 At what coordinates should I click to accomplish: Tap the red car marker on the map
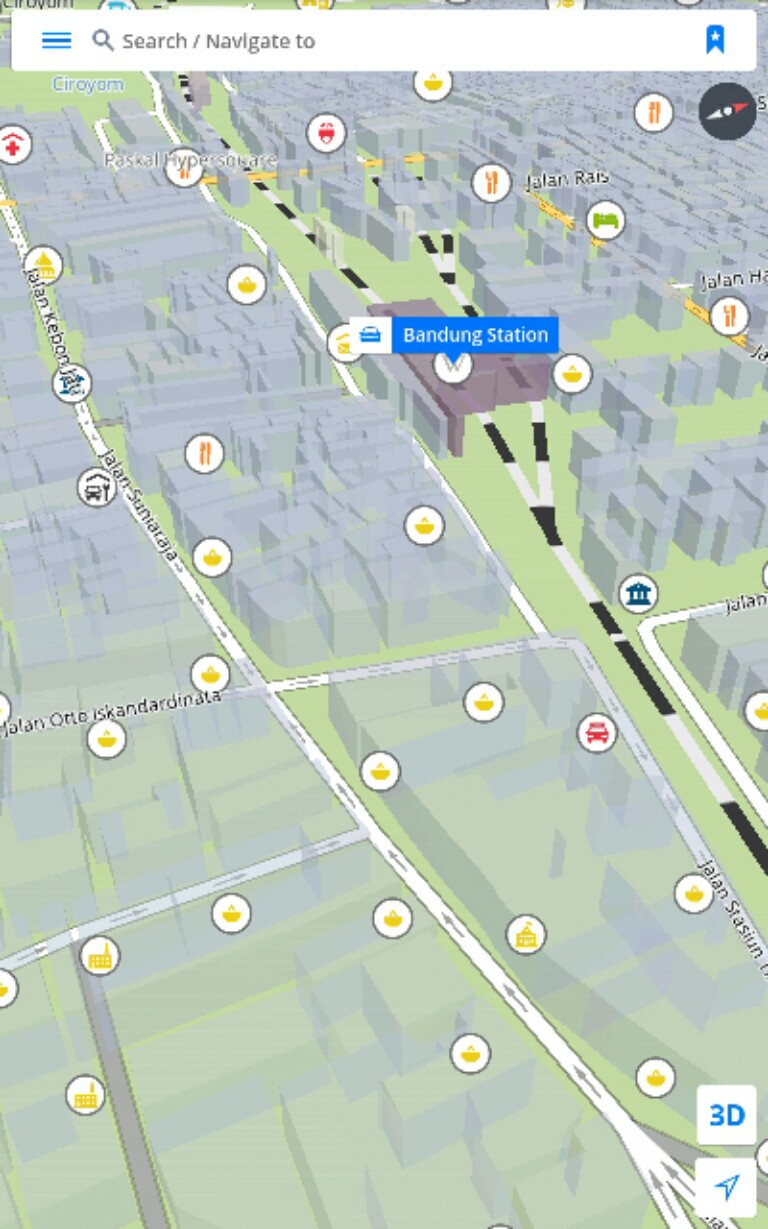click(596, 733)
